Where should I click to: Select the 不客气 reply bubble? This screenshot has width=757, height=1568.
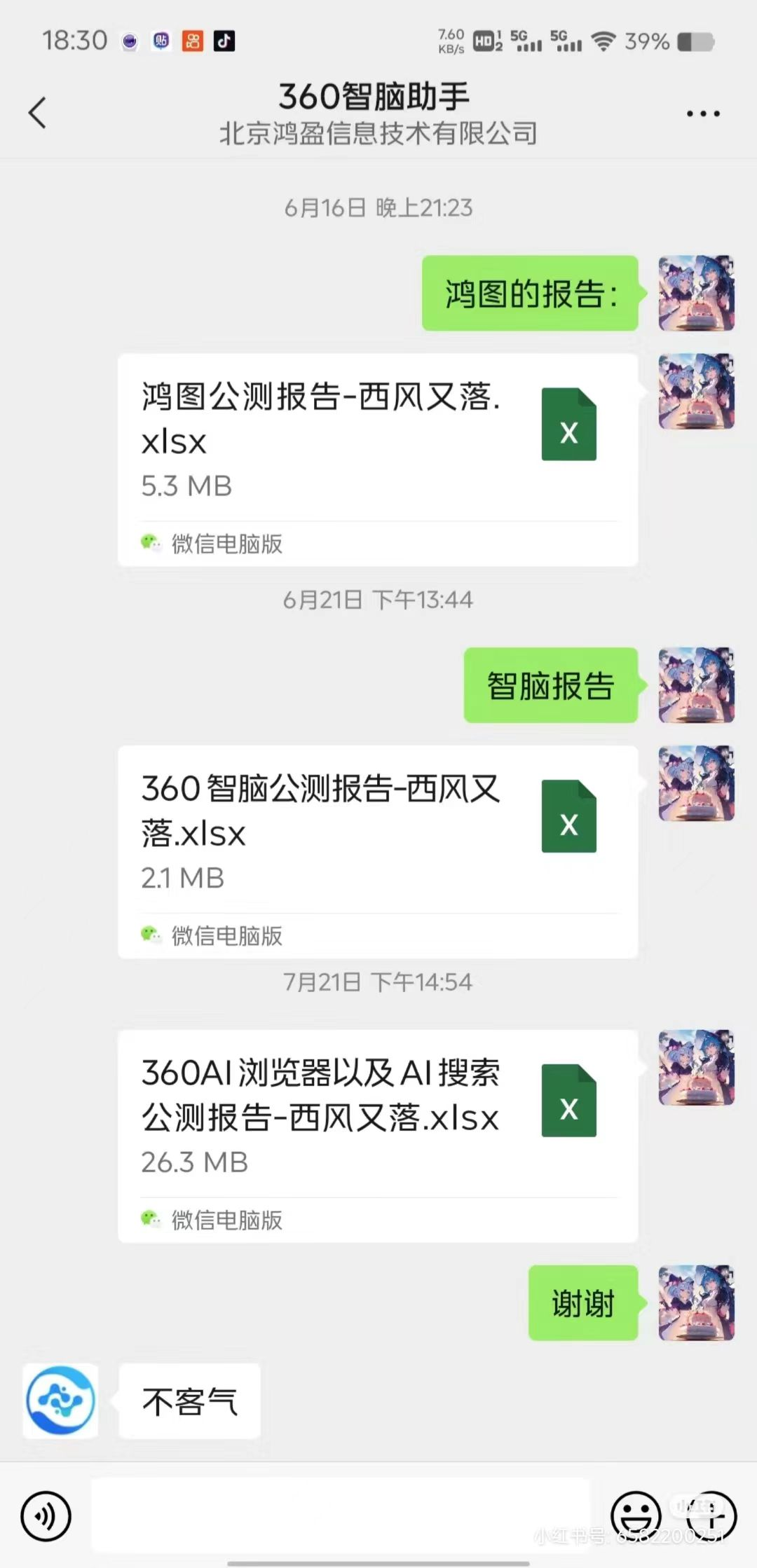pos(189,1401)
